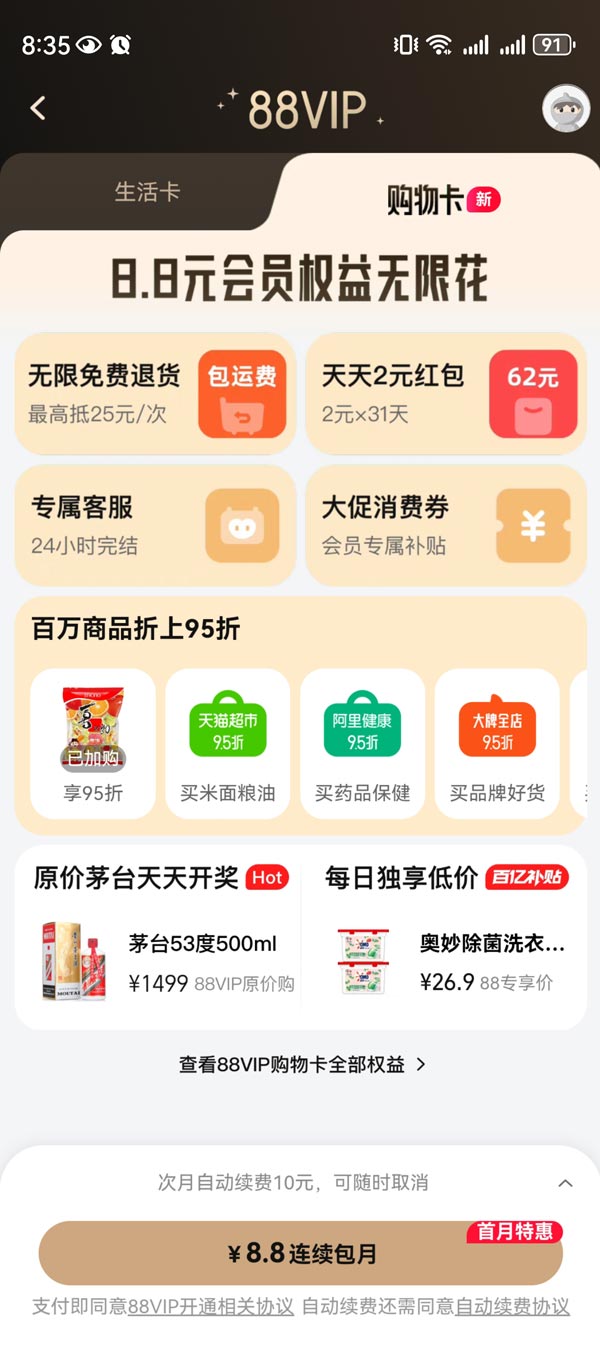The height and width of the screenshot is (1361, 600).
Task: Read the 88VIP开通相关协议
Action: (211, 1307)
